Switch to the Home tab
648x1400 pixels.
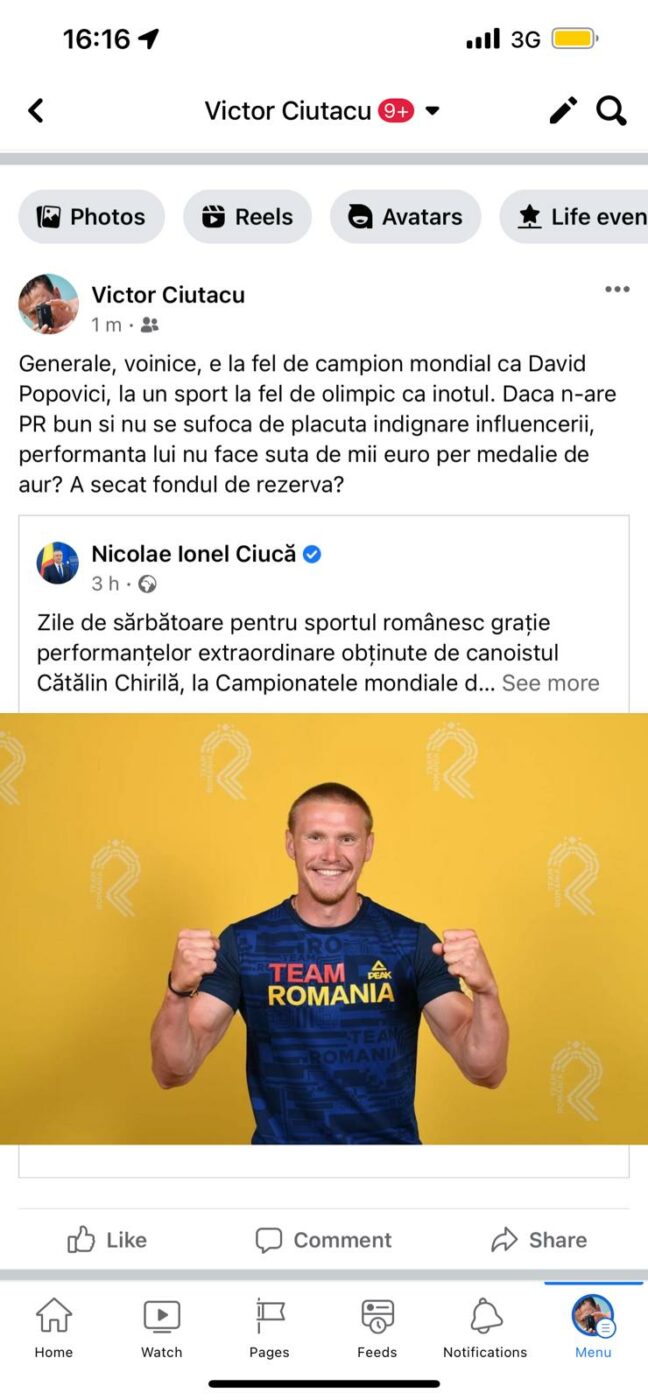54,1328
